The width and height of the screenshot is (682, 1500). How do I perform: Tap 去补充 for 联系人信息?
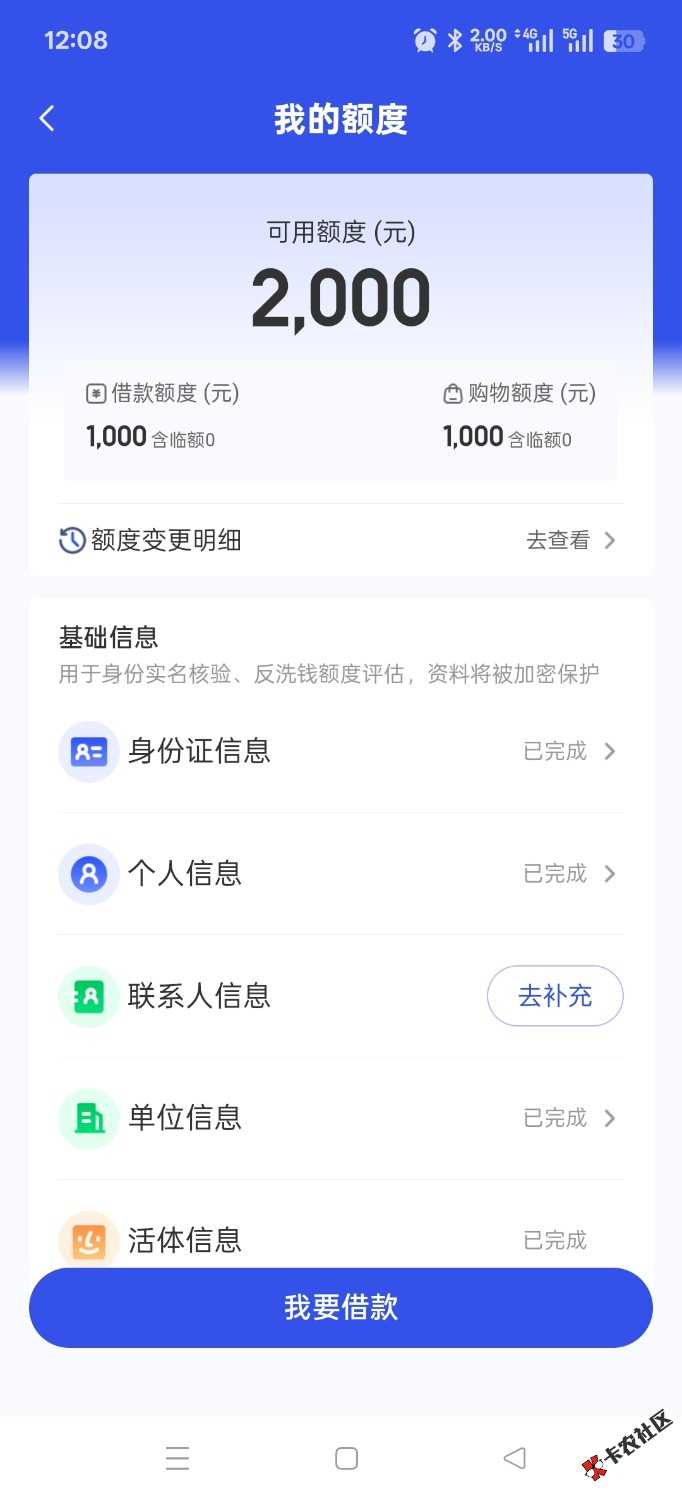[555, 996]
